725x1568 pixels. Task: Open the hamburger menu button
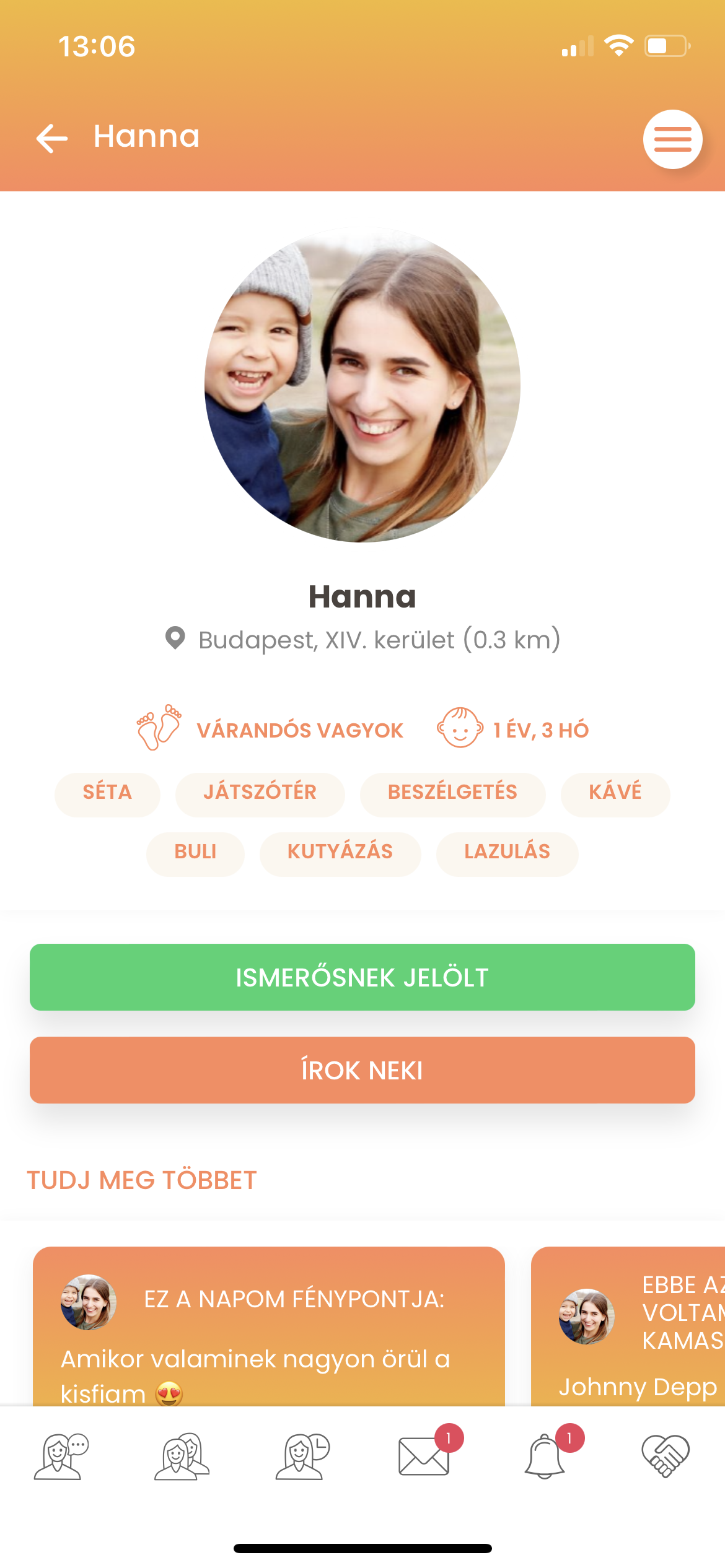(672, 139)
